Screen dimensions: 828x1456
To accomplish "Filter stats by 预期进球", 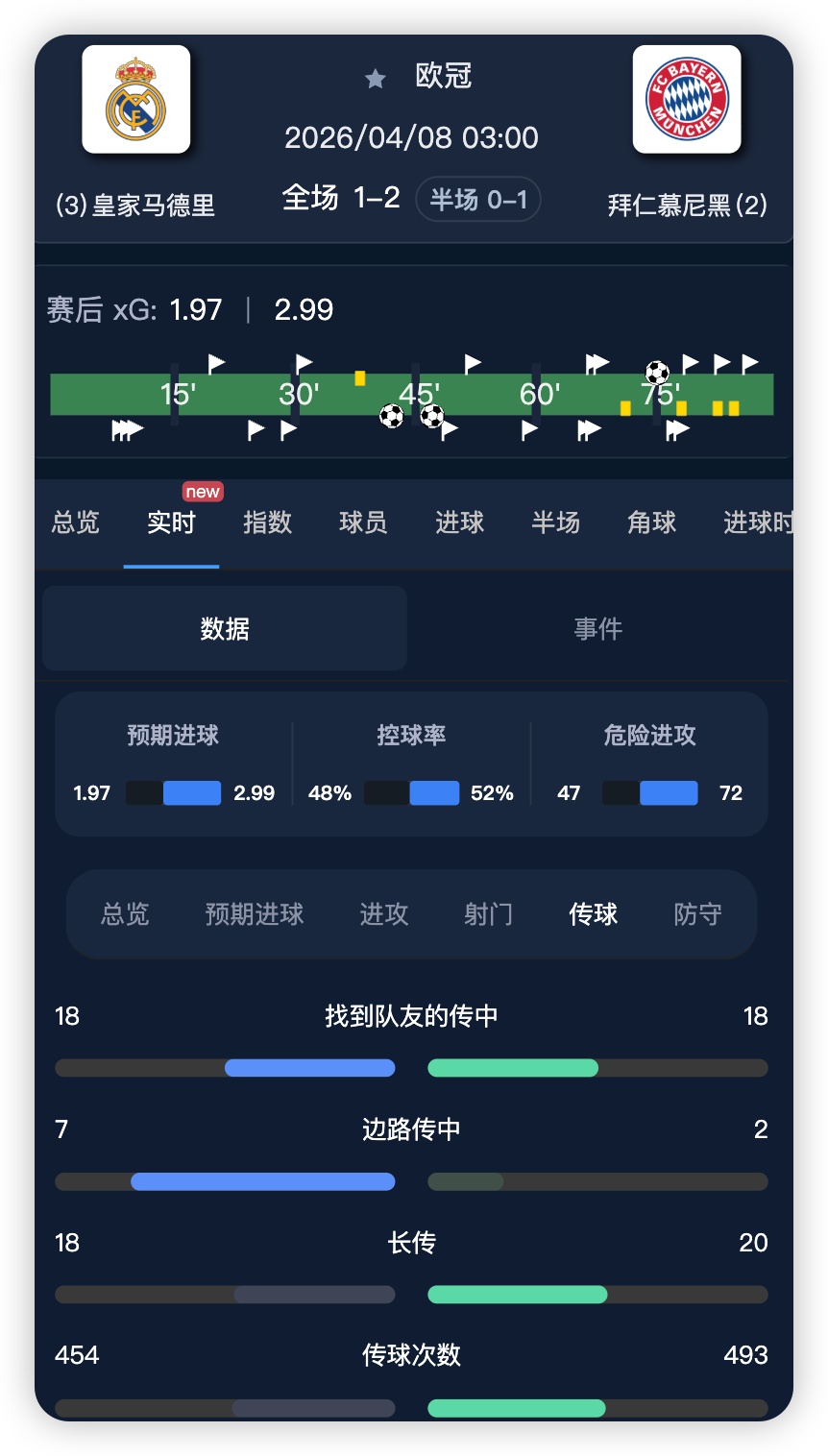I will coord(255,914).
